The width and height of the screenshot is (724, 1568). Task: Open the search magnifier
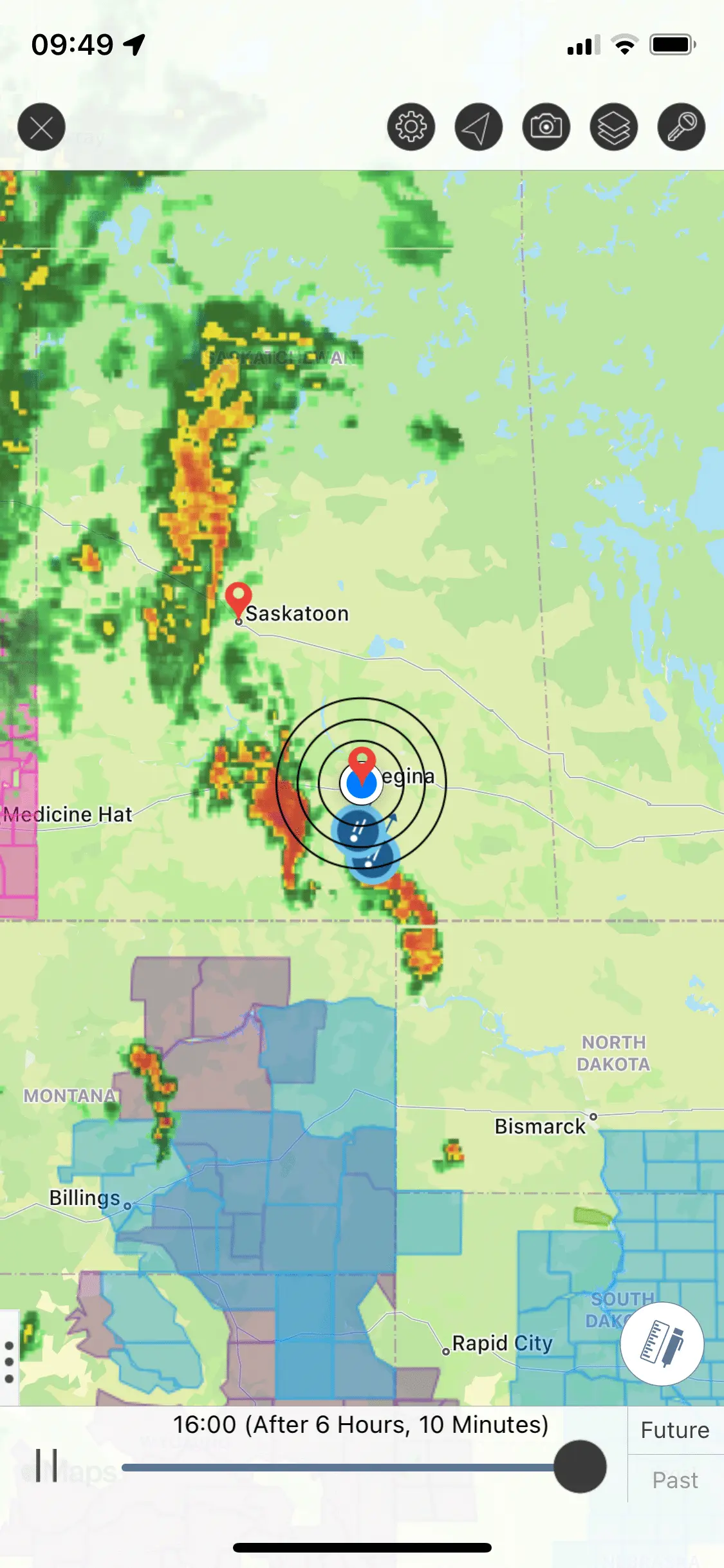click(682, 127)
